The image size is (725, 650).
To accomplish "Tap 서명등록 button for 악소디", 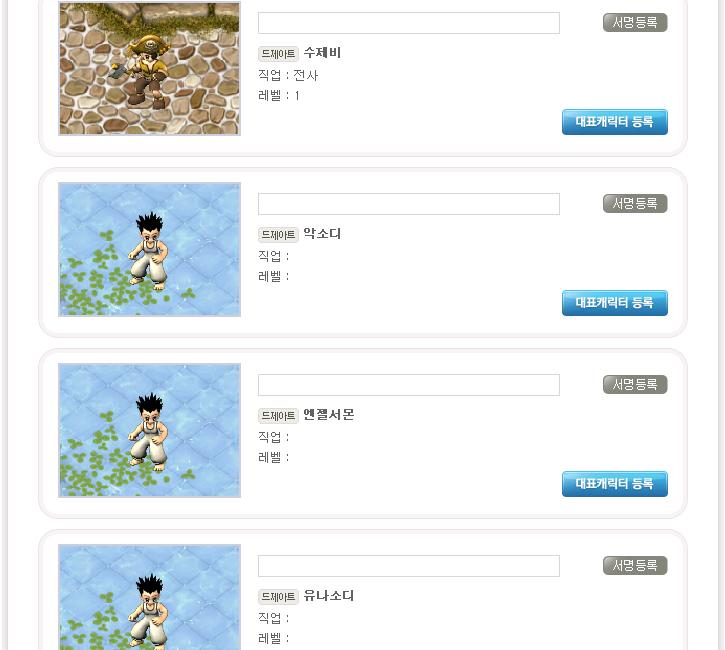I will coord(634,203).
